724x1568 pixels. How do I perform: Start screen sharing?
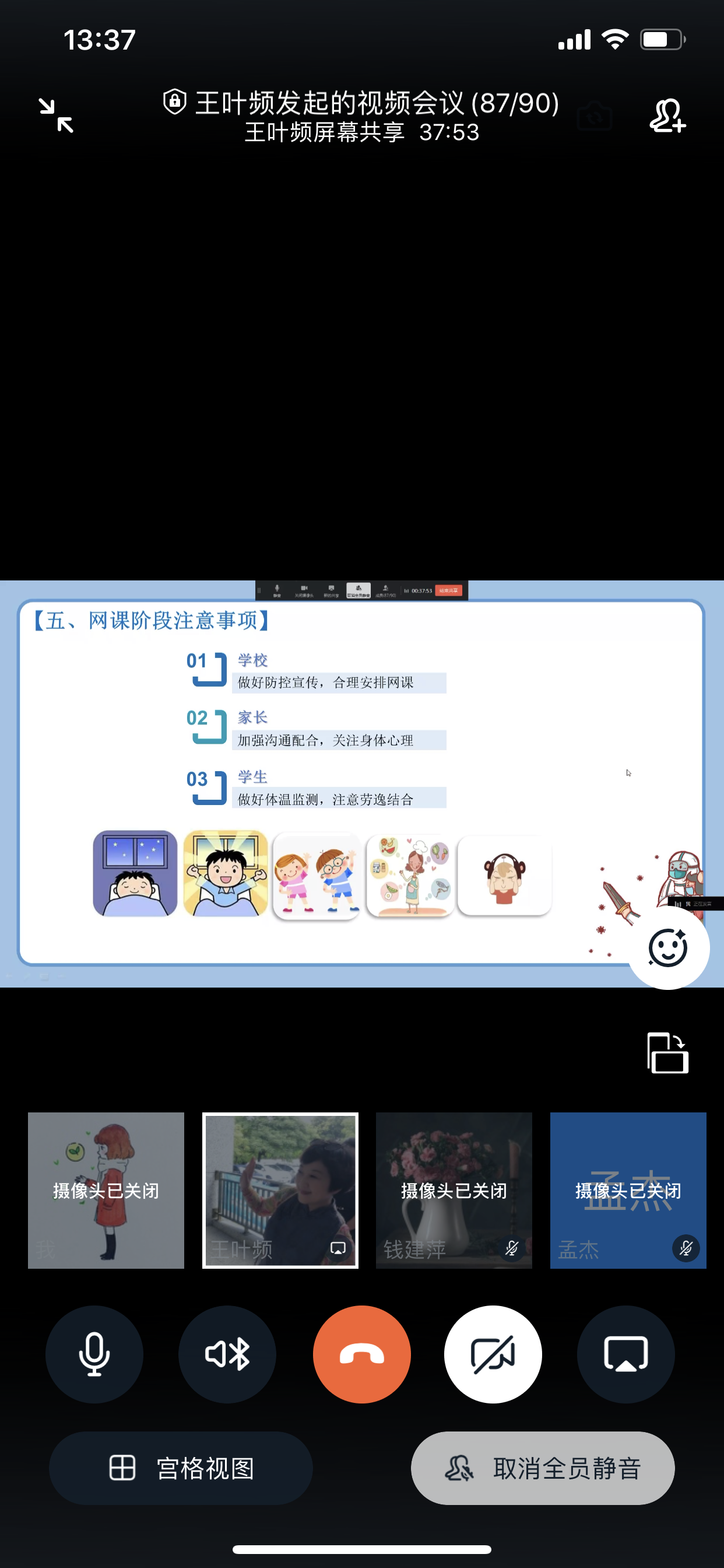625,1354
